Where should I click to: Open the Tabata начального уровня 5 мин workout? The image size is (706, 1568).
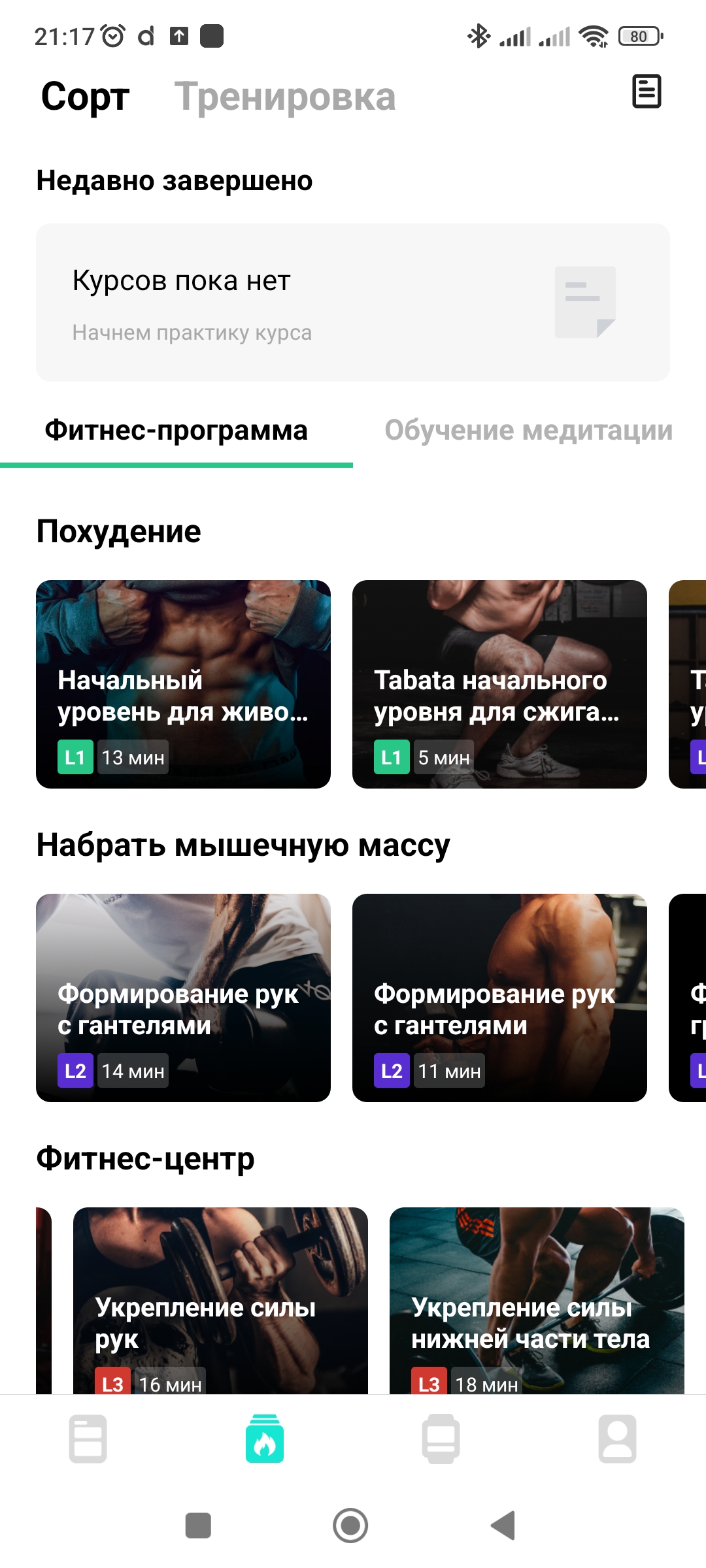(499, 684)
